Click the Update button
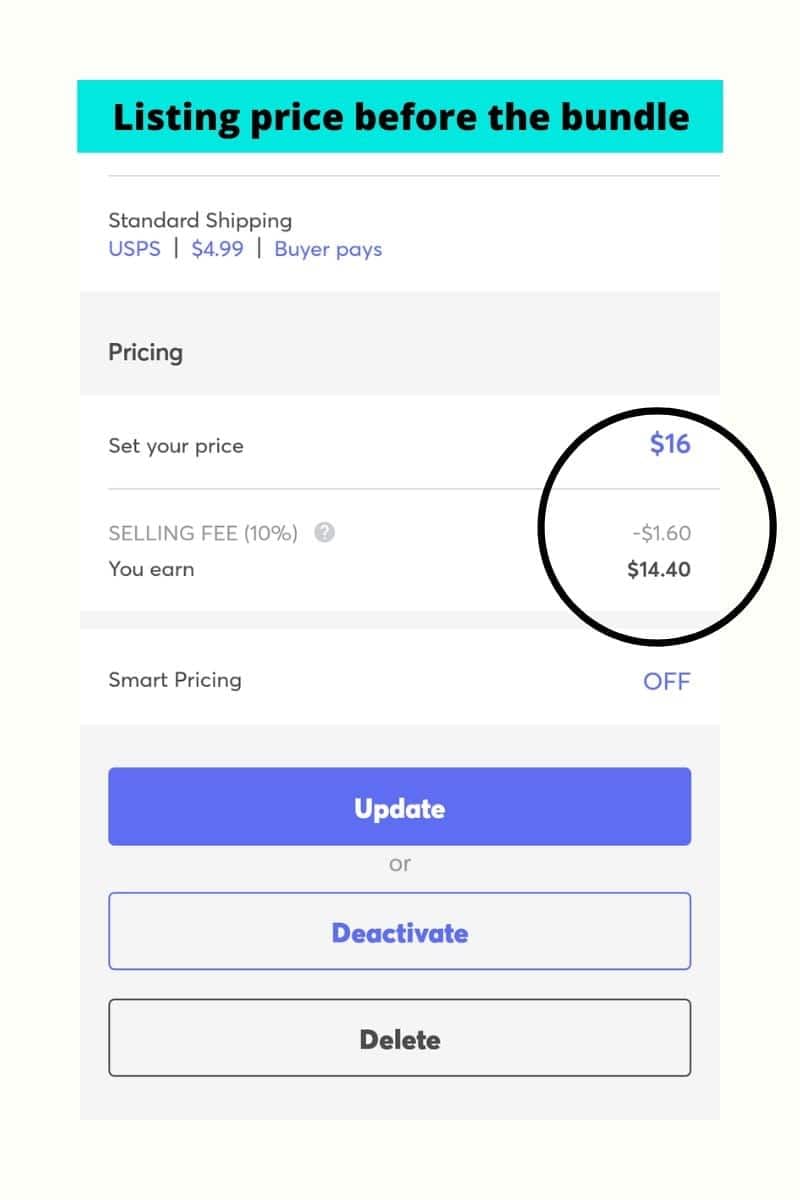Screen dimensions: 800x1200 tap(400, 807)
